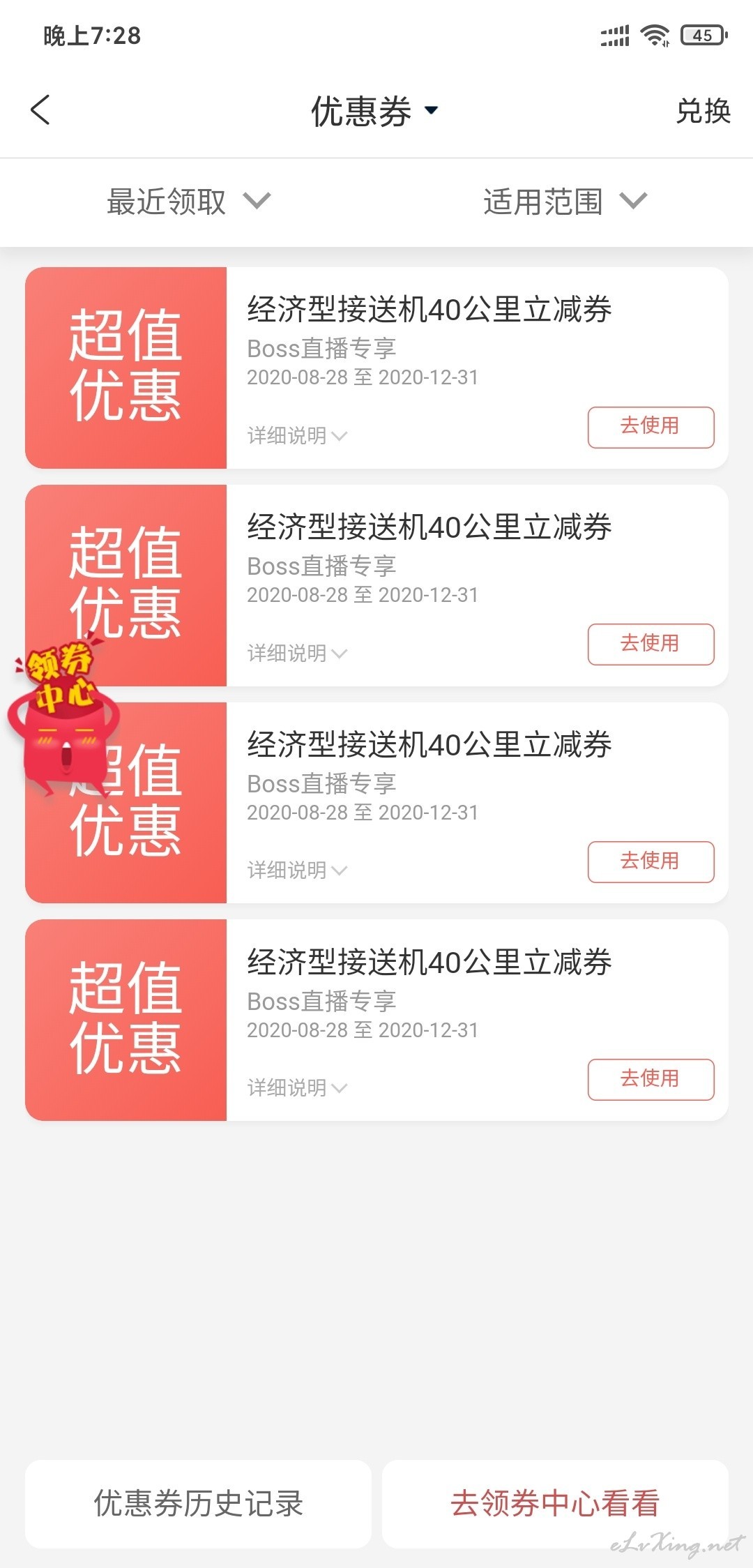This screenshot has width=753, height=1568.
Task: Tap 去使用 on the first coupon
Action: pos(651,426)
